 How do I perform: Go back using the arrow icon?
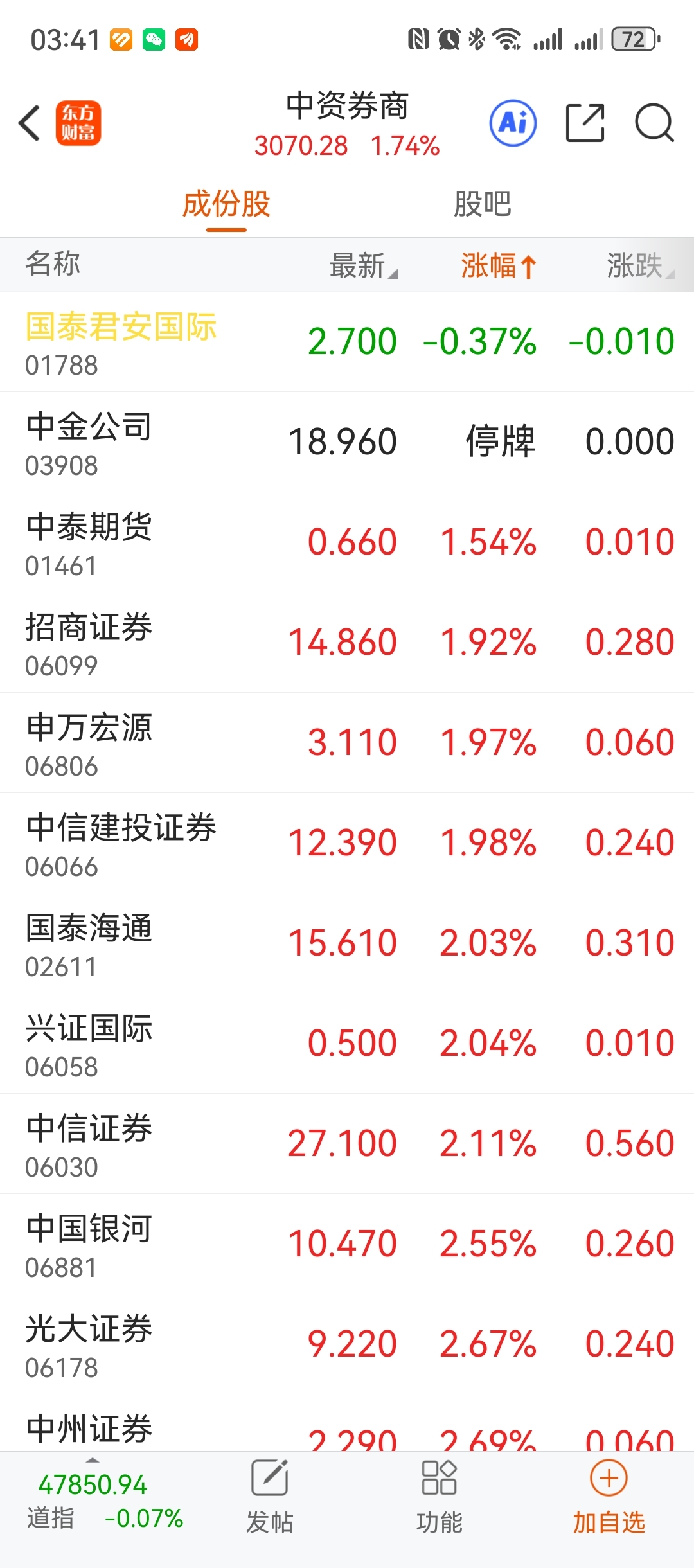click(x=30, y=123)
